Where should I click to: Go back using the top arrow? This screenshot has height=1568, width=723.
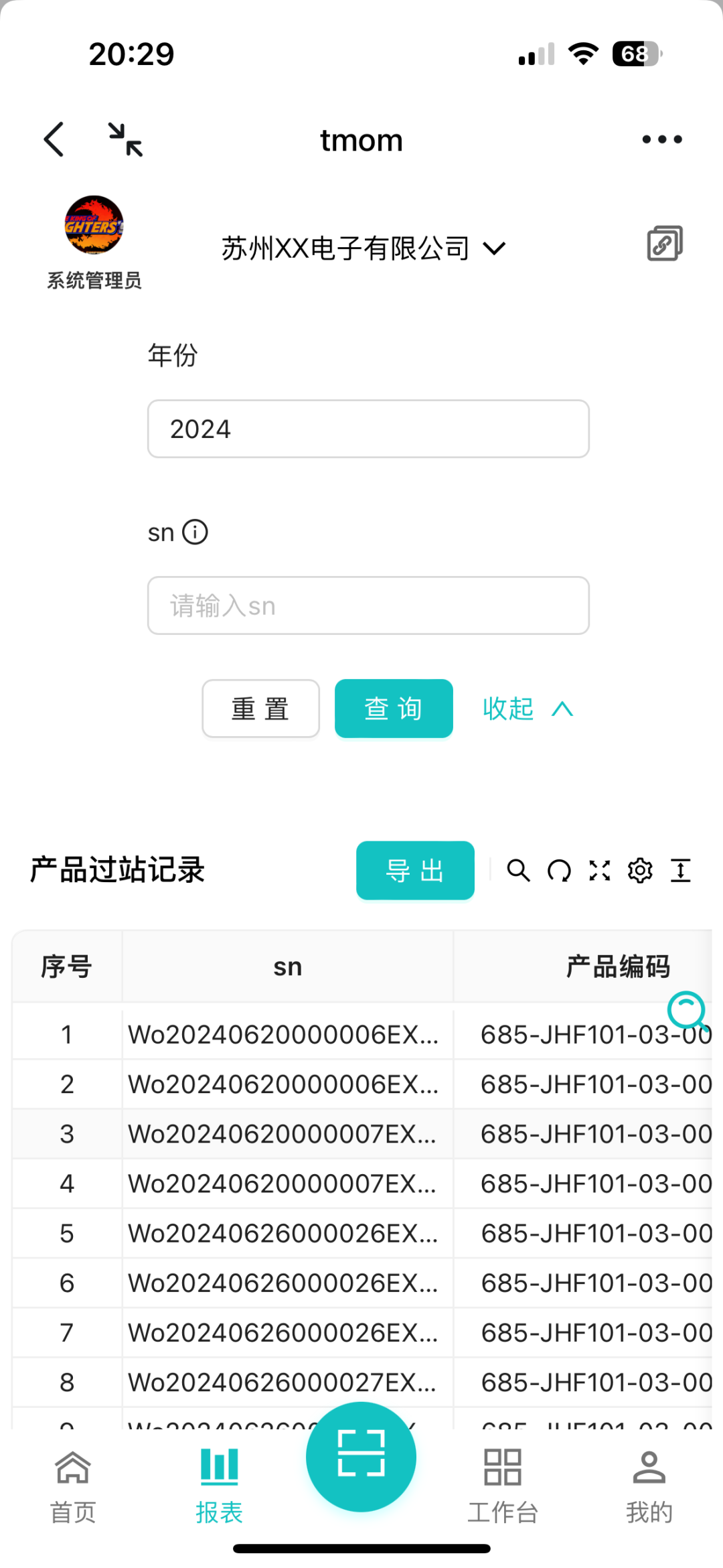coord(54,139)
